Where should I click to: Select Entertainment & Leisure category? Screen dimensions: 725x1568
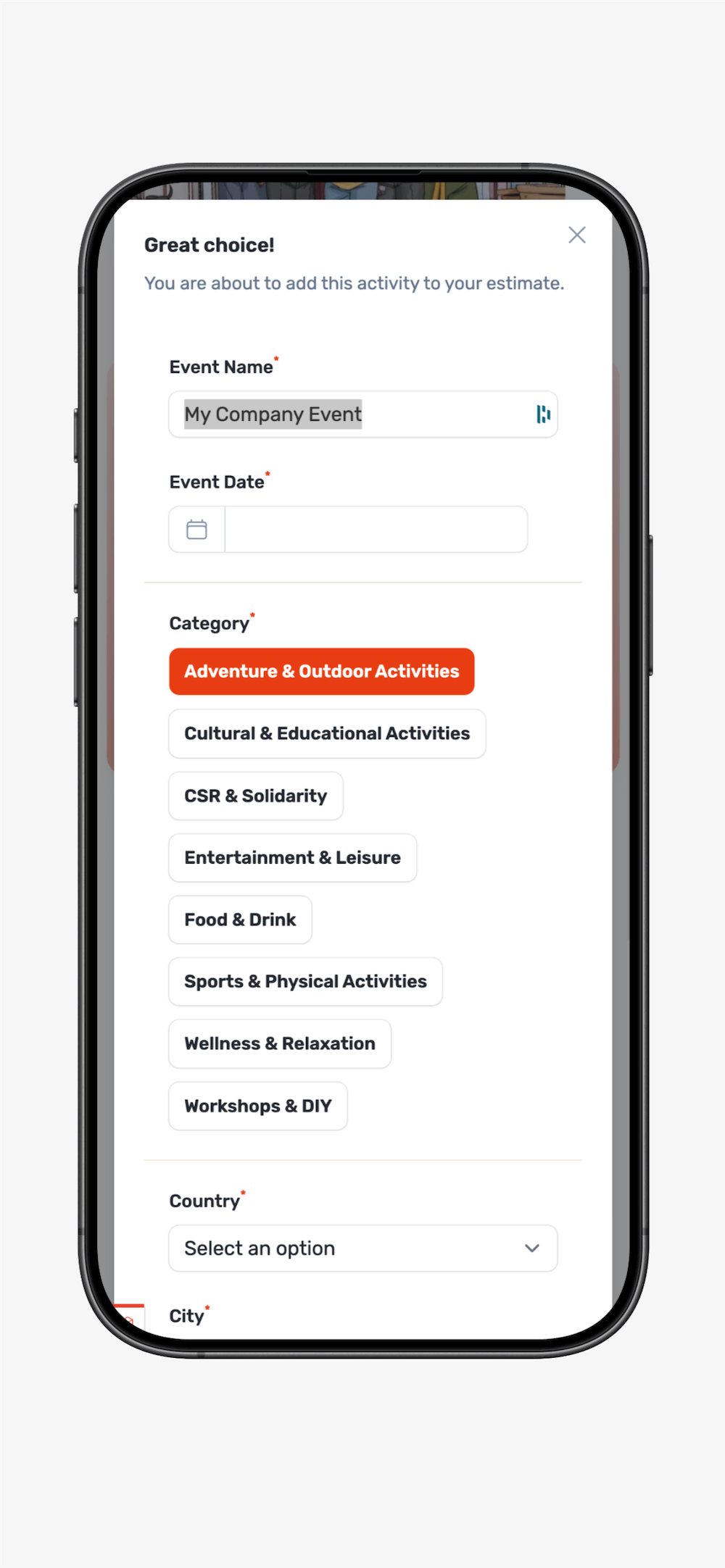(292, 858)
